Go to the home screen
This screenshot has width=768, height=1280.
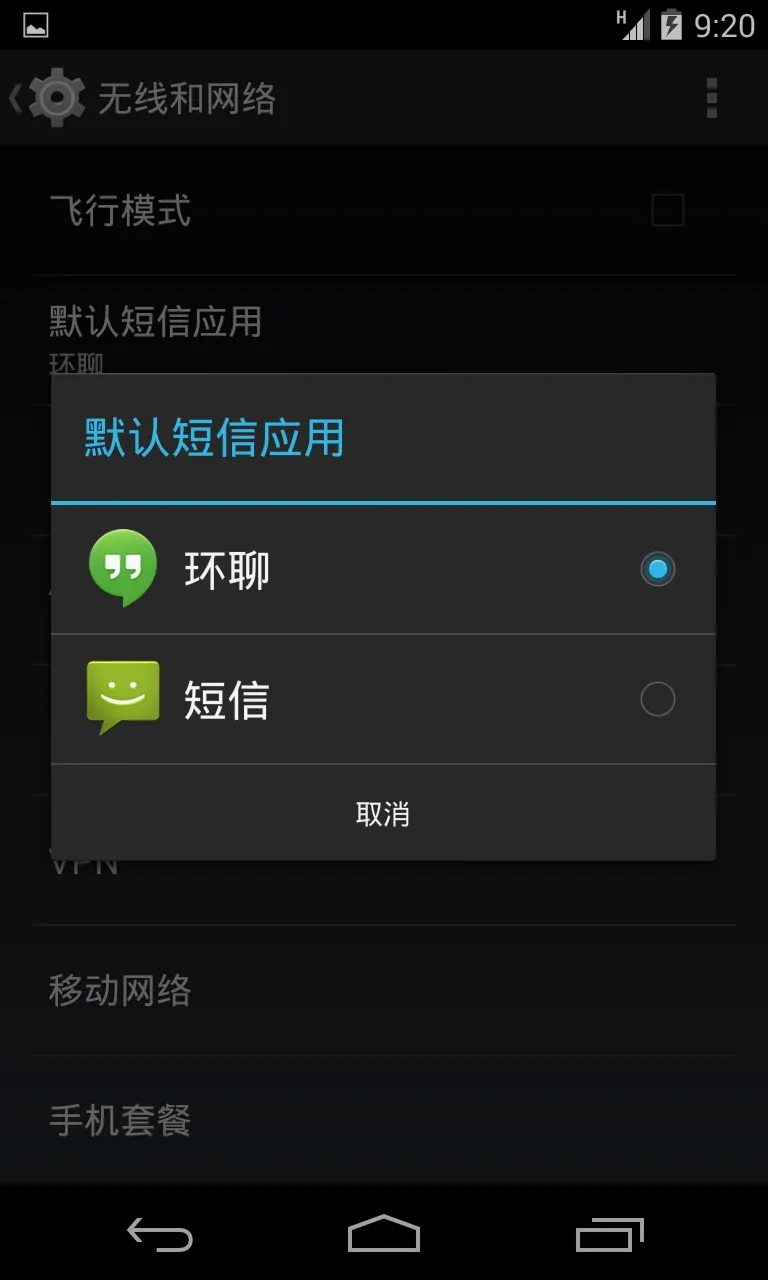click(383, 1235)
